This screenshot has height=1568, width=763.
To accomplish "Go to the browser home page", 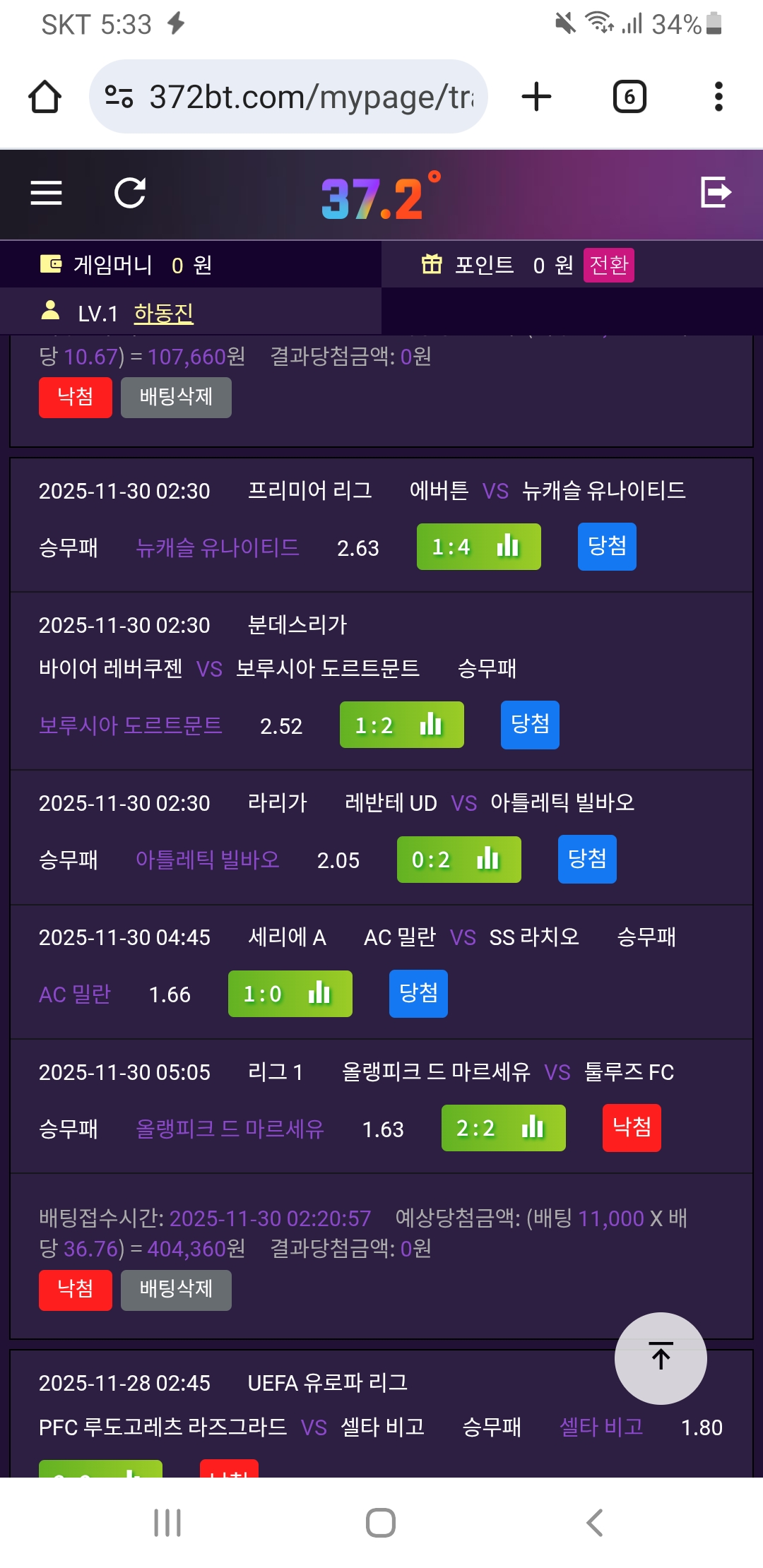I will (x=45, y=97).
